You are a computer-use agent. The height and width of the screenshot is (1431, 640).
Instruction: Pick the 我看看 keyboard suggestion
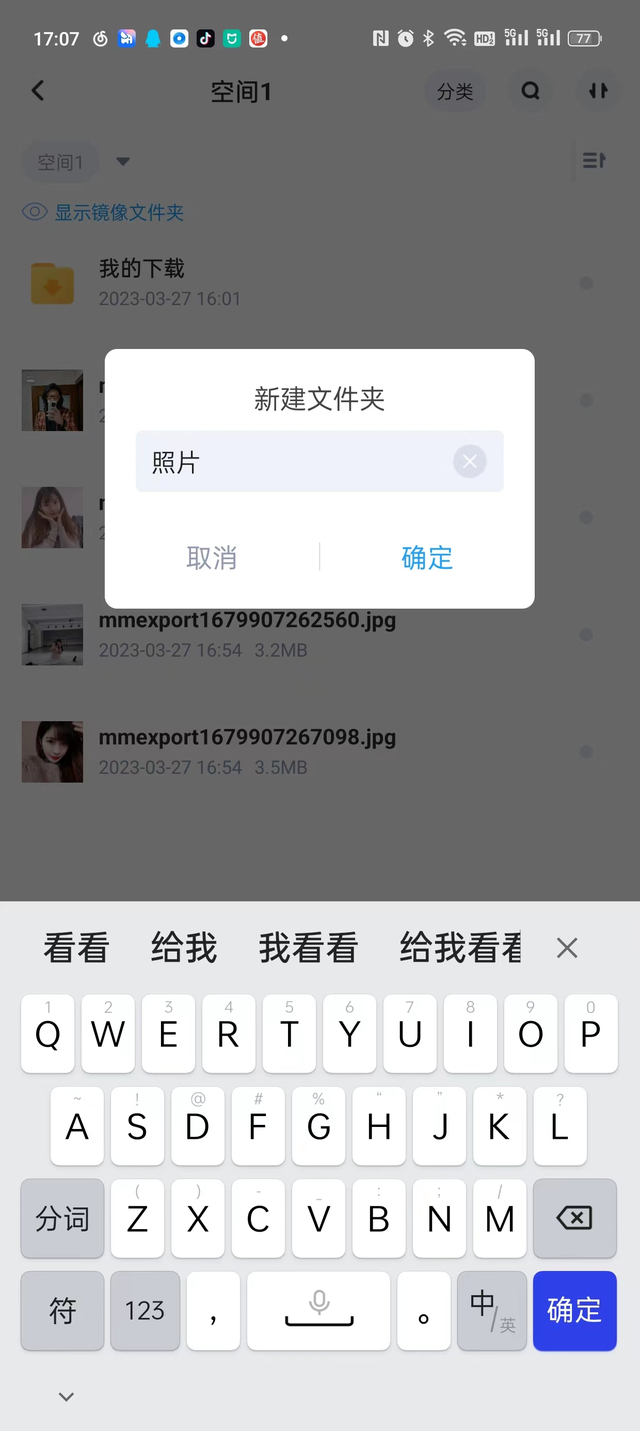(x=308, y=947)
